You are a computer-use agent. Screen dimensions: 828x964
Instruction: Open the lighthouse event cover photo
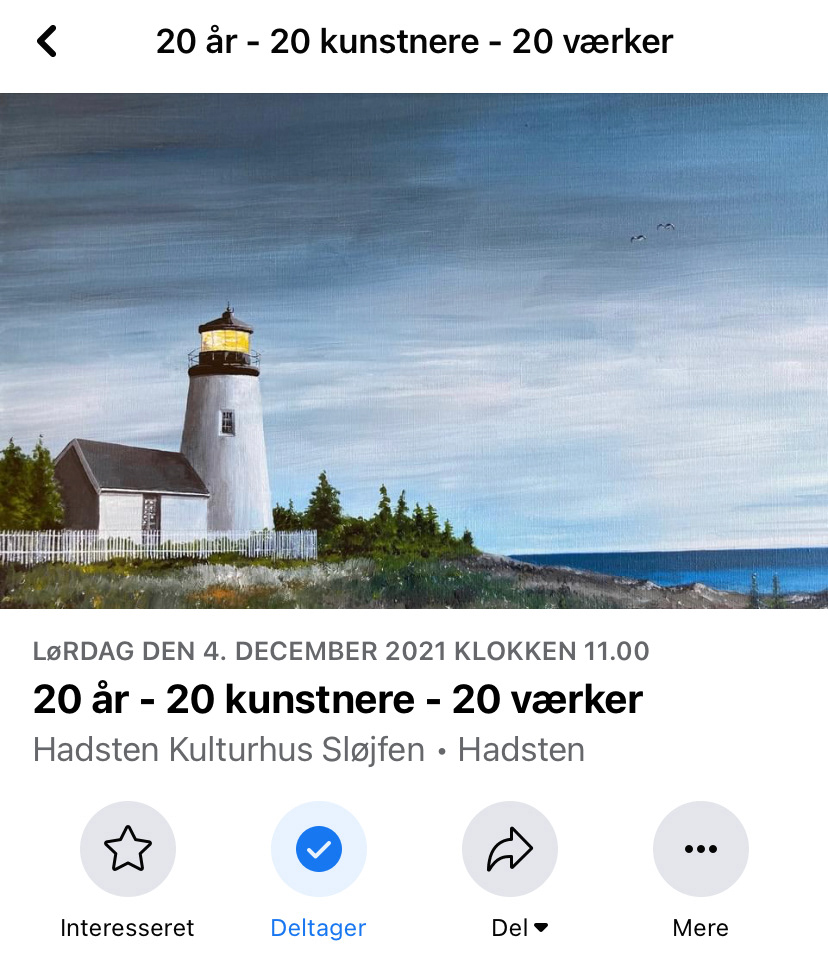pyautogui.click(x=414, y=350)
